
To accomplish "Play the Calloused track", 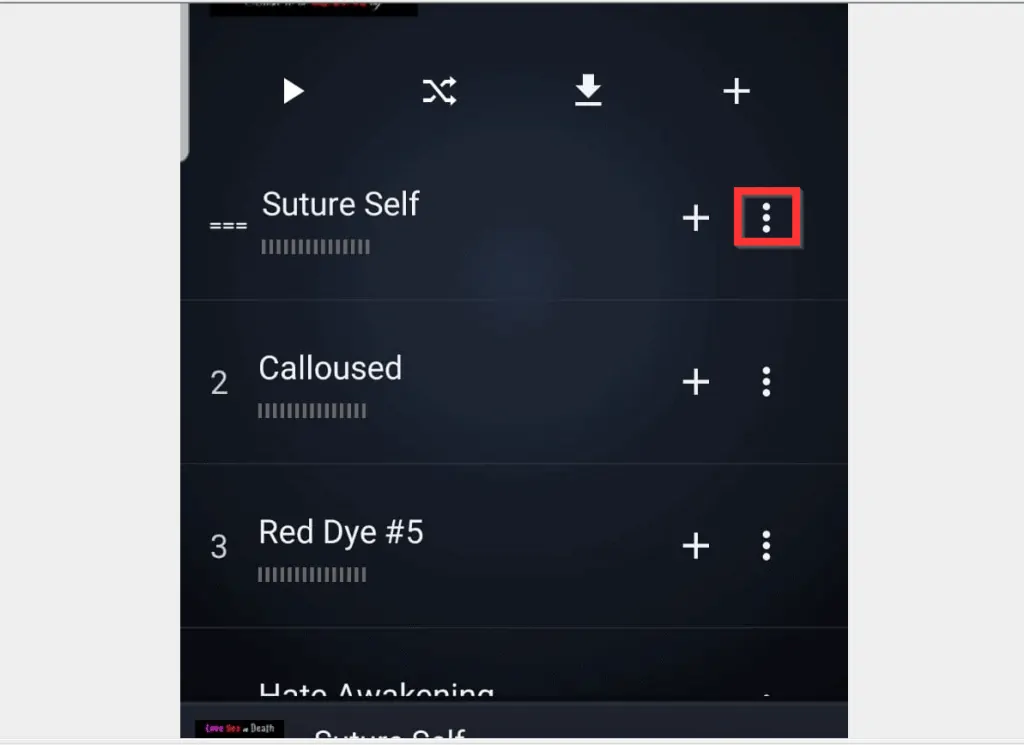I will click(330, 369).
